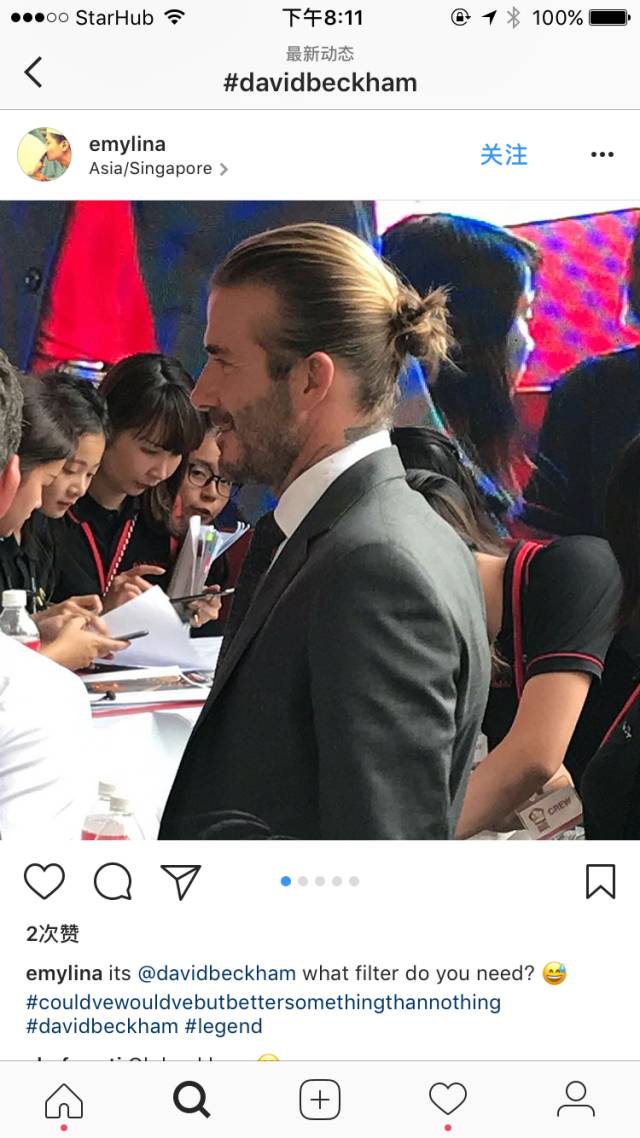This screenshot has width=640, height=1138.
Task: Open the post's three-dot options menu
Action: (x=601, y=155)
